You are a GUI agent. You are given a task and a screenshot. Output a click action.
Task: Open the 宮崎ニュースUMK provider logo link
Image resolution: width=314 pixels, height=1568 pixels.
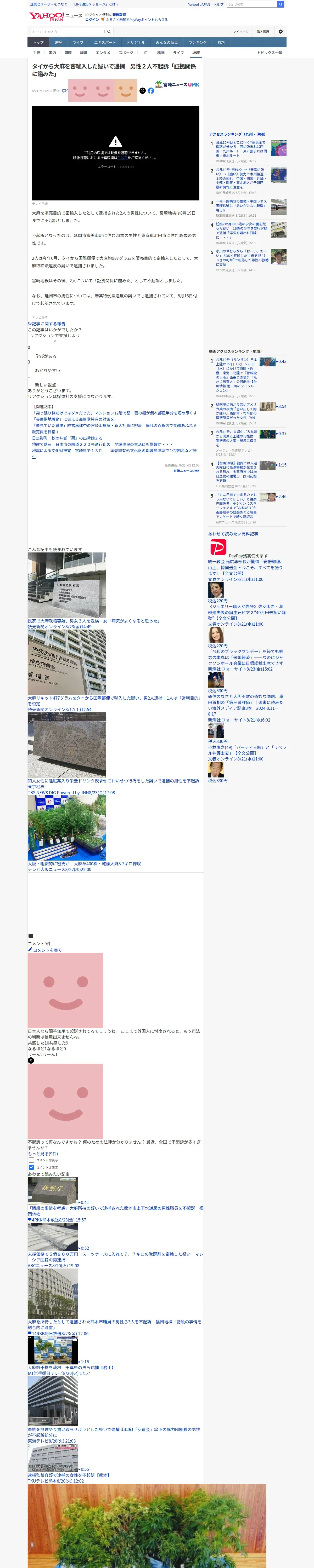(177, 85)
